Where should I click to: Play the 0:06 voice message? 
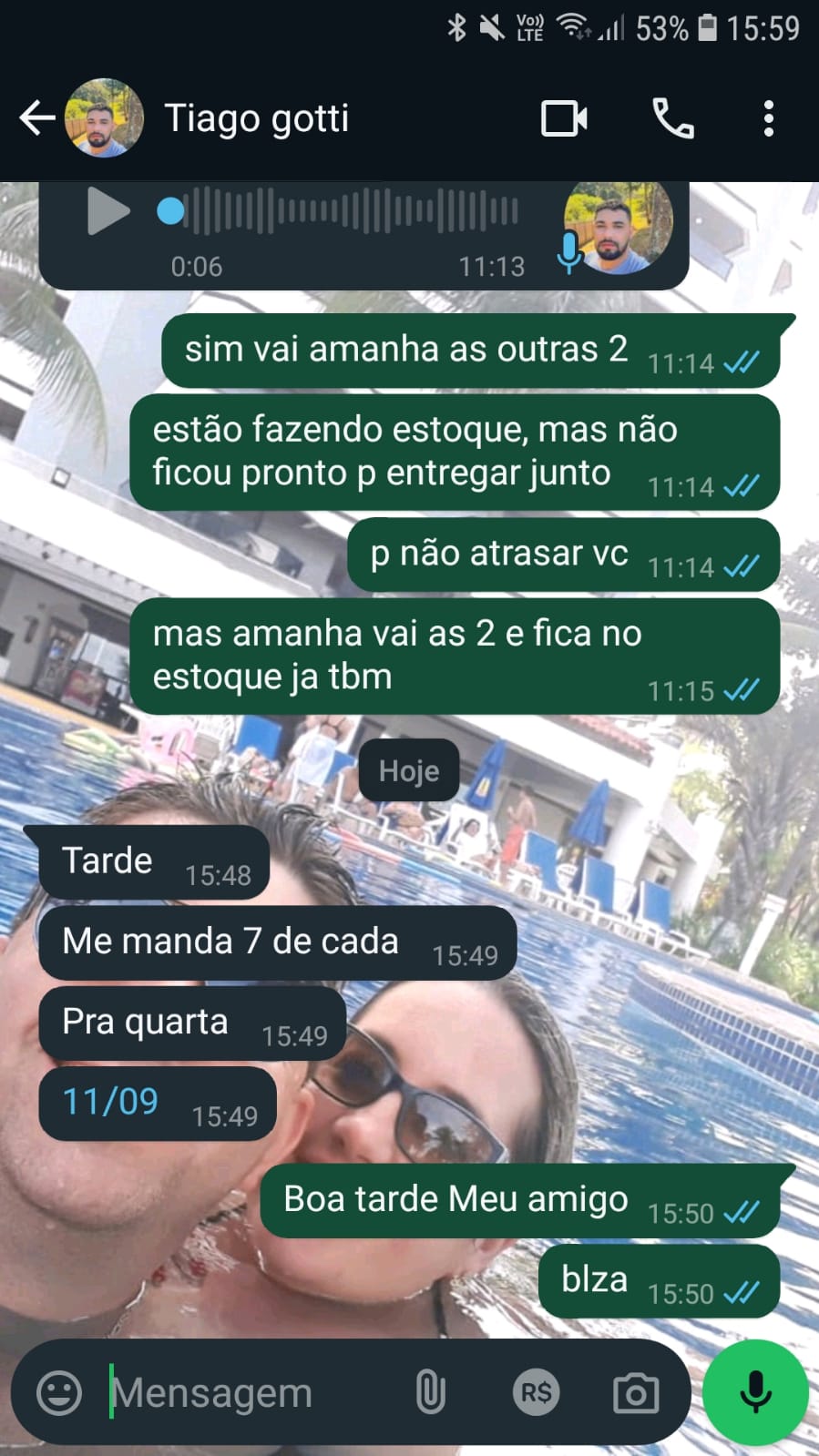(107, 211)
